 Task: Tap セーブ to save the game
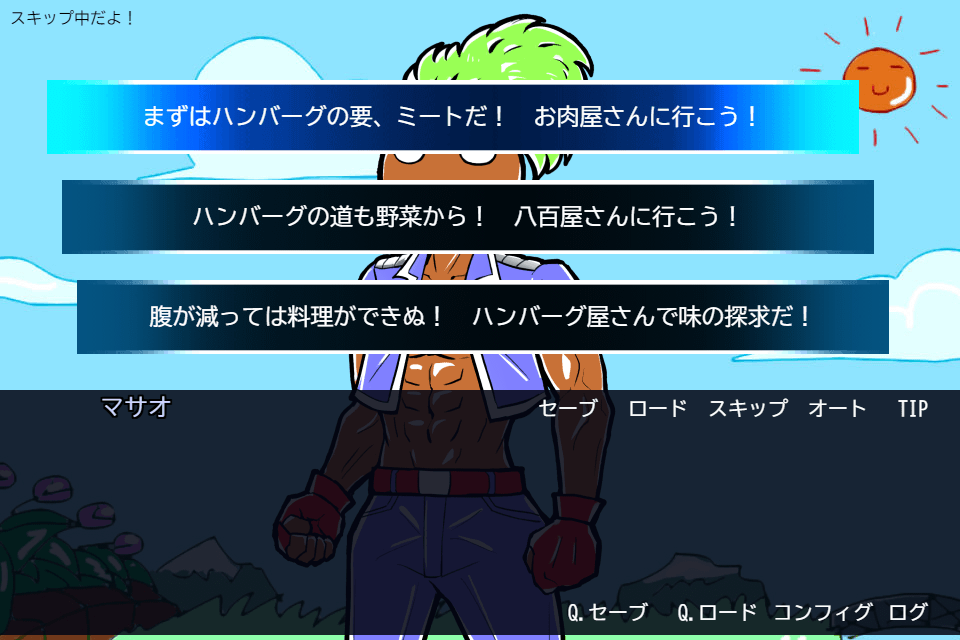[x=567, y=408]
